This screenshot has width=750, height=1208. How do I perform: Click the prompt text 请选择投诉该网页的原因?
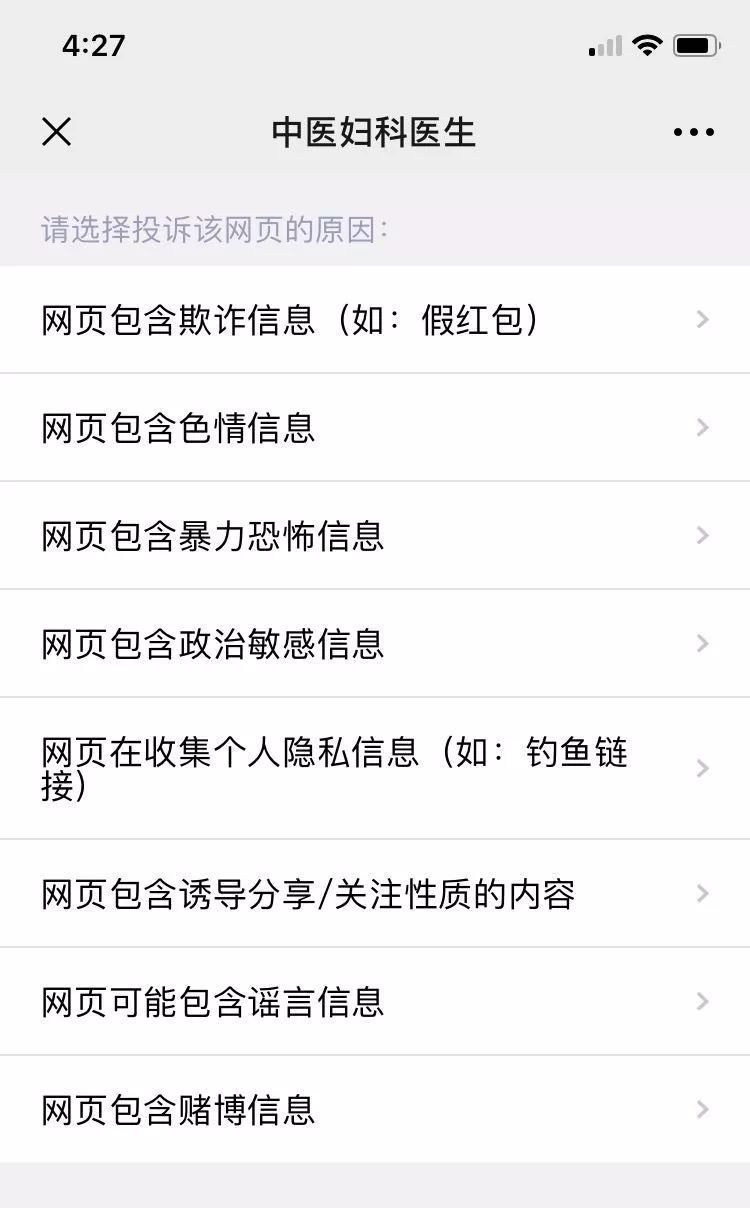[216, 227]
